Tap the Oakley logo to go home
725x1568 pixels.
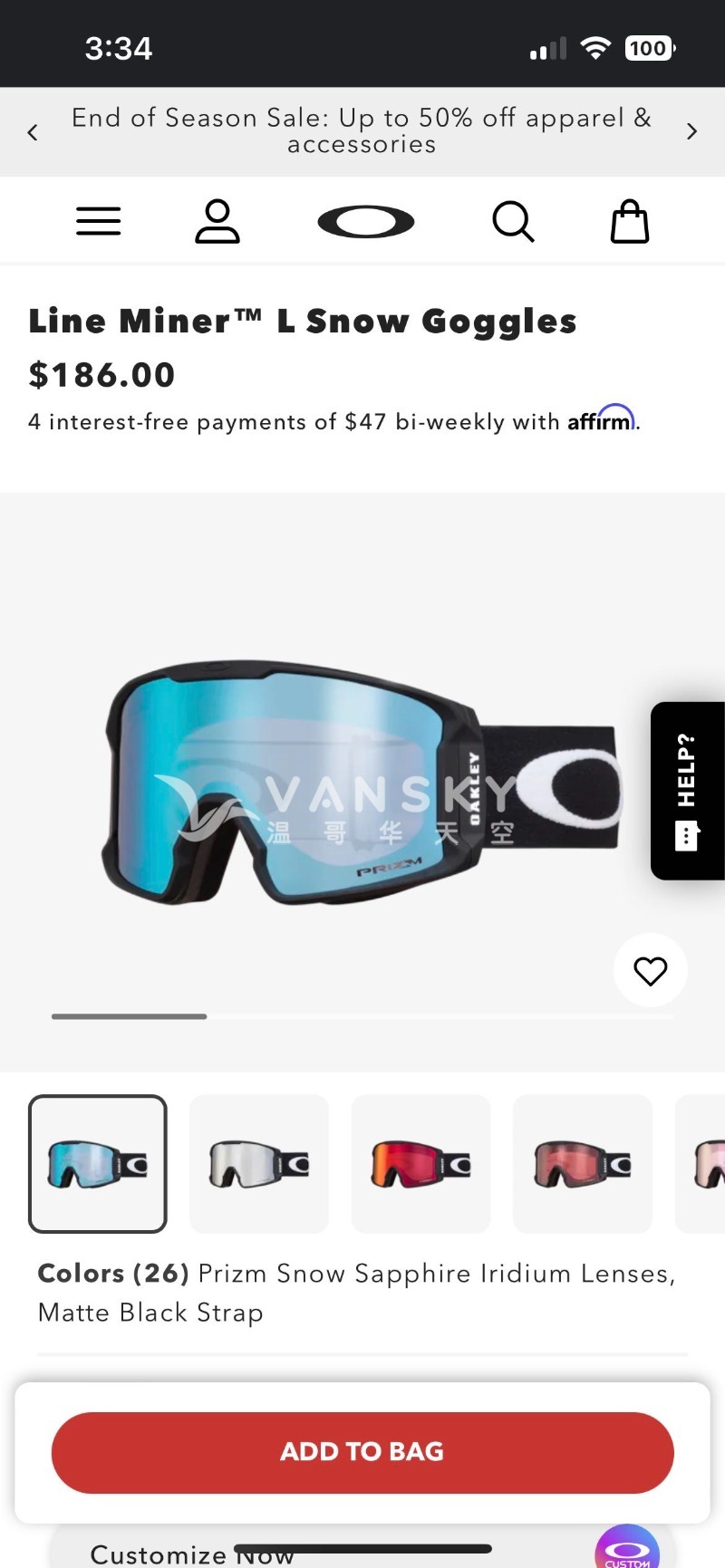(365, 222)
